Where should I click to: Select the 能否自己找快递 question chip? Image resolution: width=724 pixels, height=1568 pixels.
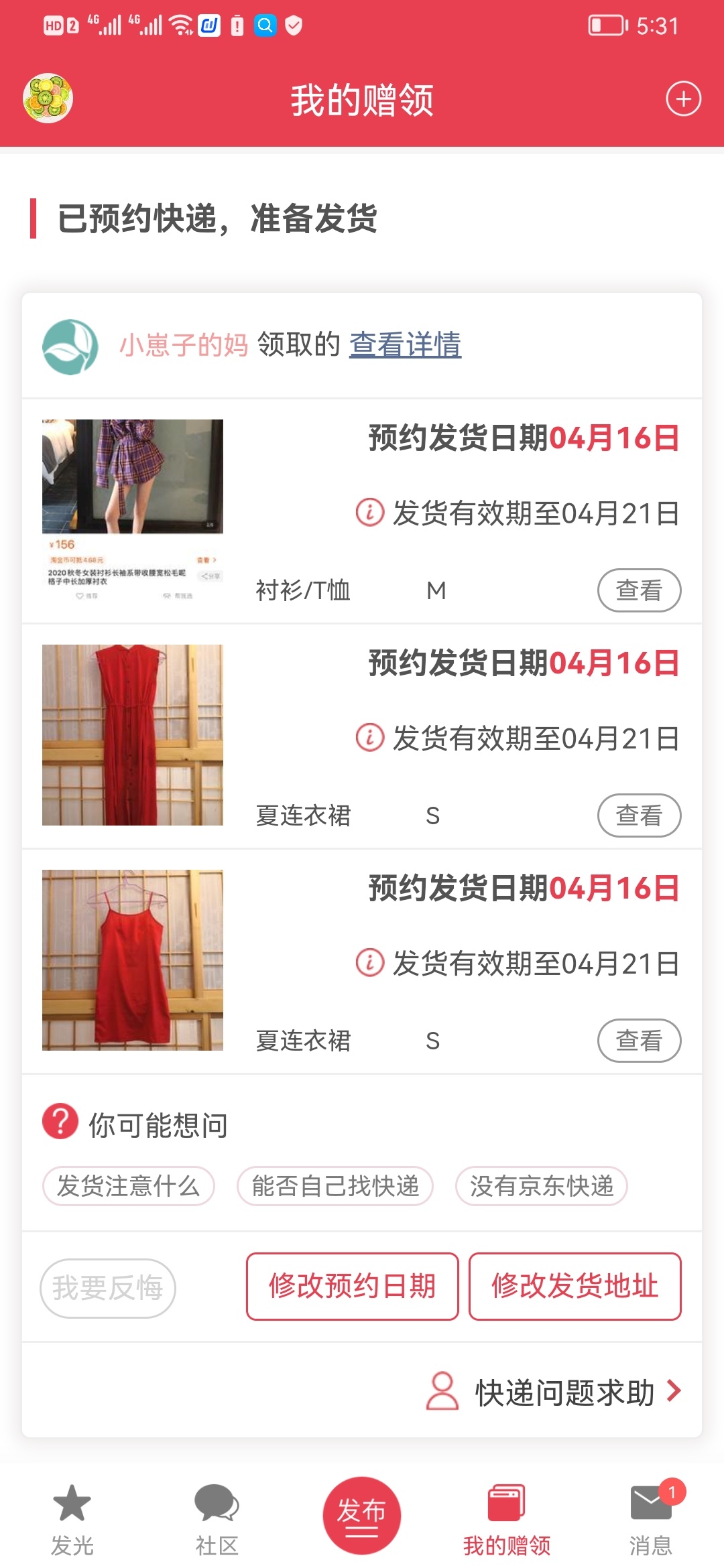pos(335,1186)
